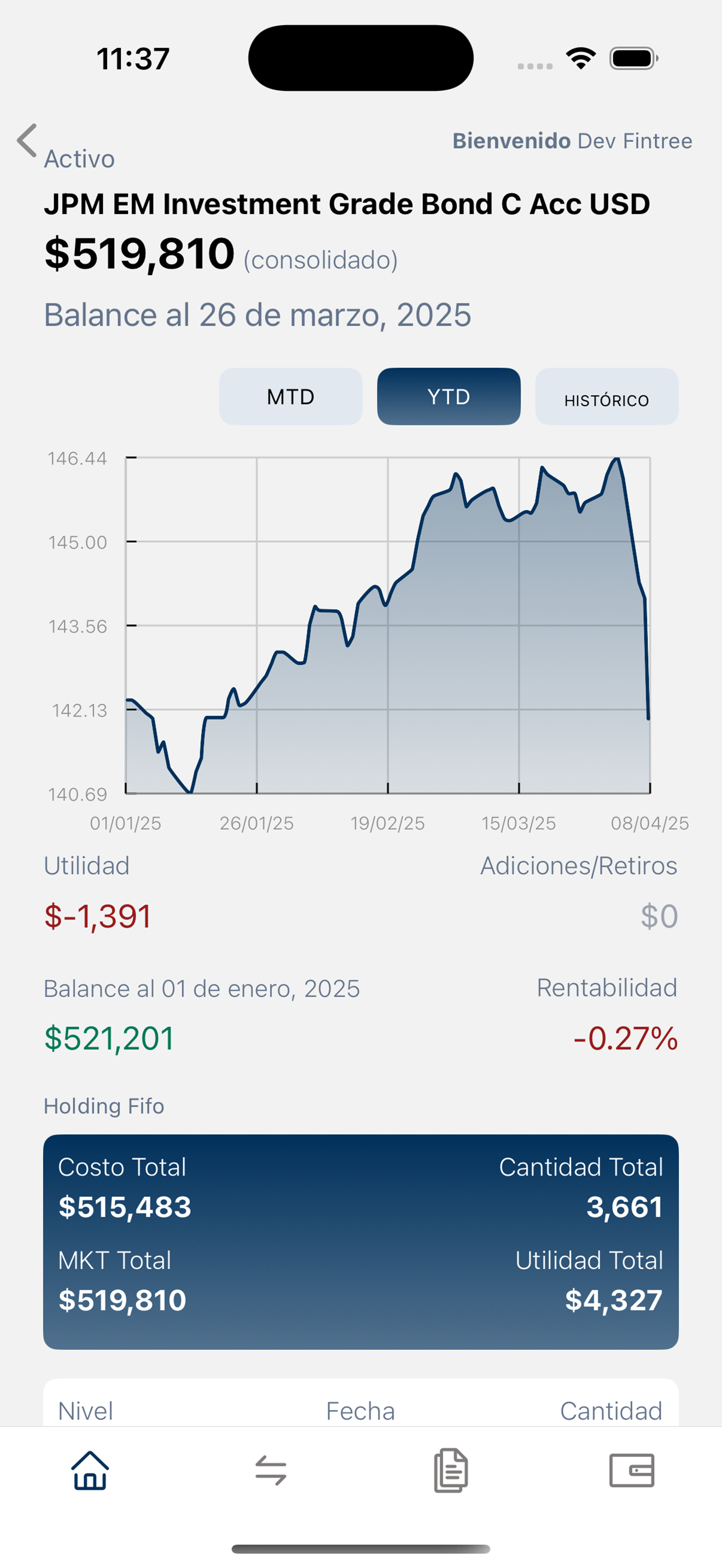Screen dimensions: 722x1568
Task: Open the wallet tab
Action: click(x=631, y=1471)
